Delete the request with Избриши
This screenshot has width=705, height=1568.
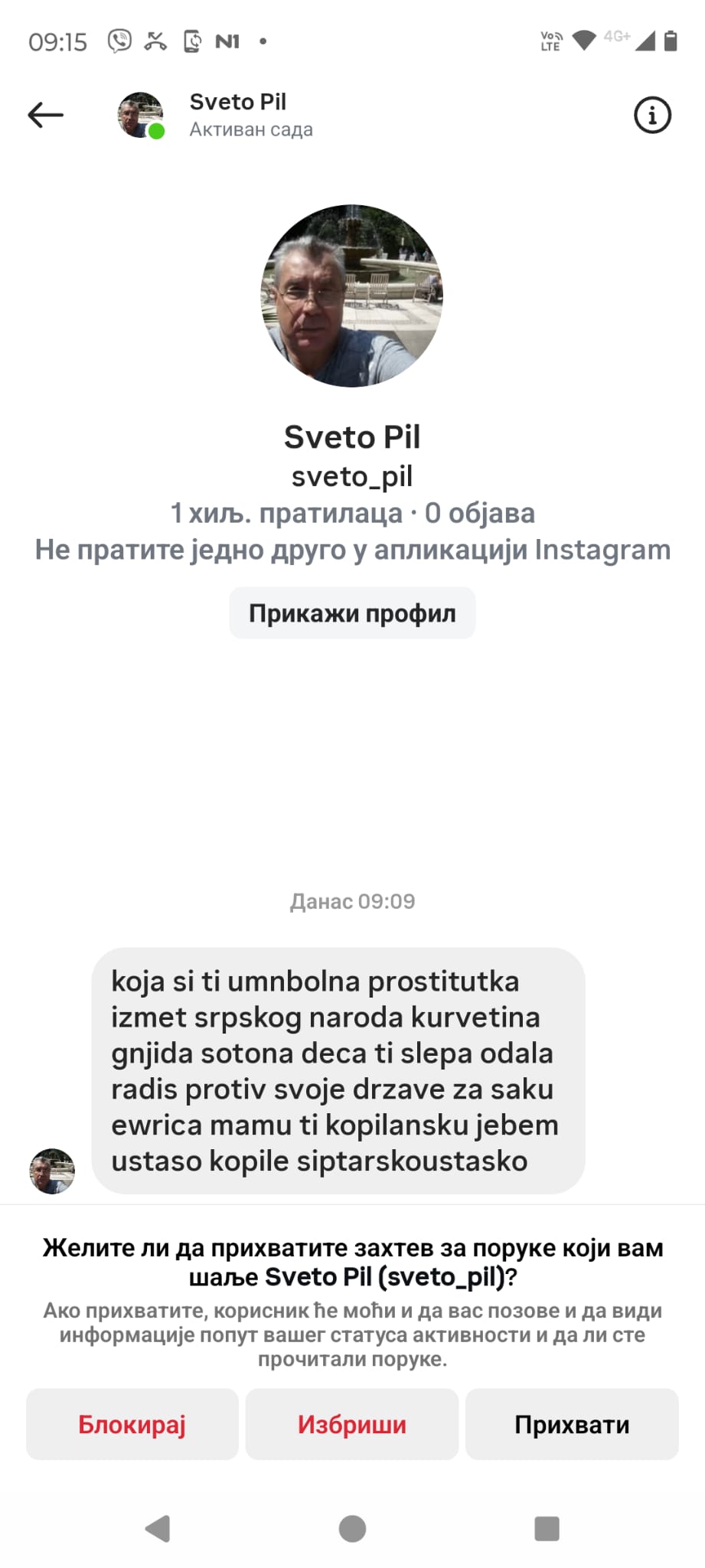click(352, 1424)
